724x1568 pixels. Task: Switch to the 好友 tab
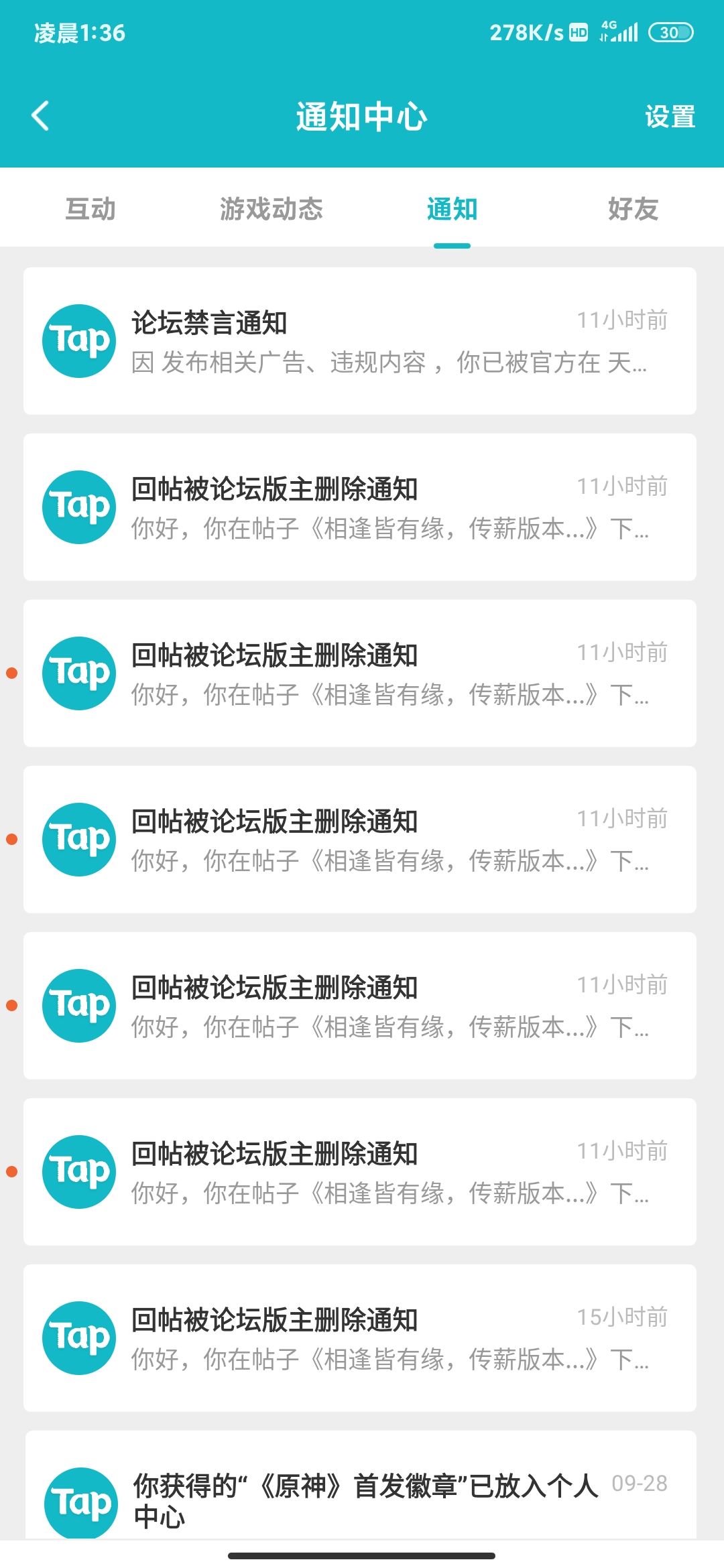(633, 208)
